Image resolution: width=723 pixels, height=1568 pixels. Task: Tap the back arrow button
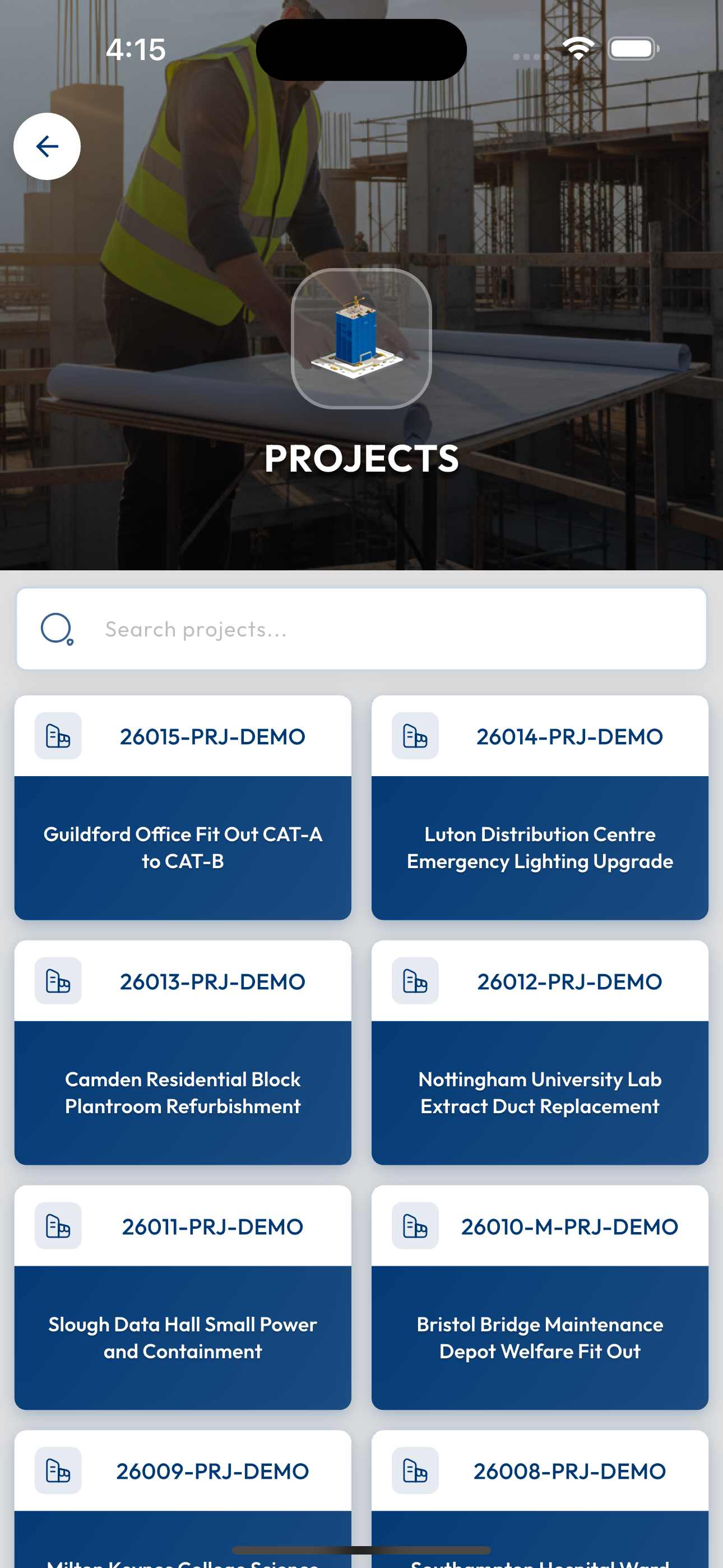[47, 145]
